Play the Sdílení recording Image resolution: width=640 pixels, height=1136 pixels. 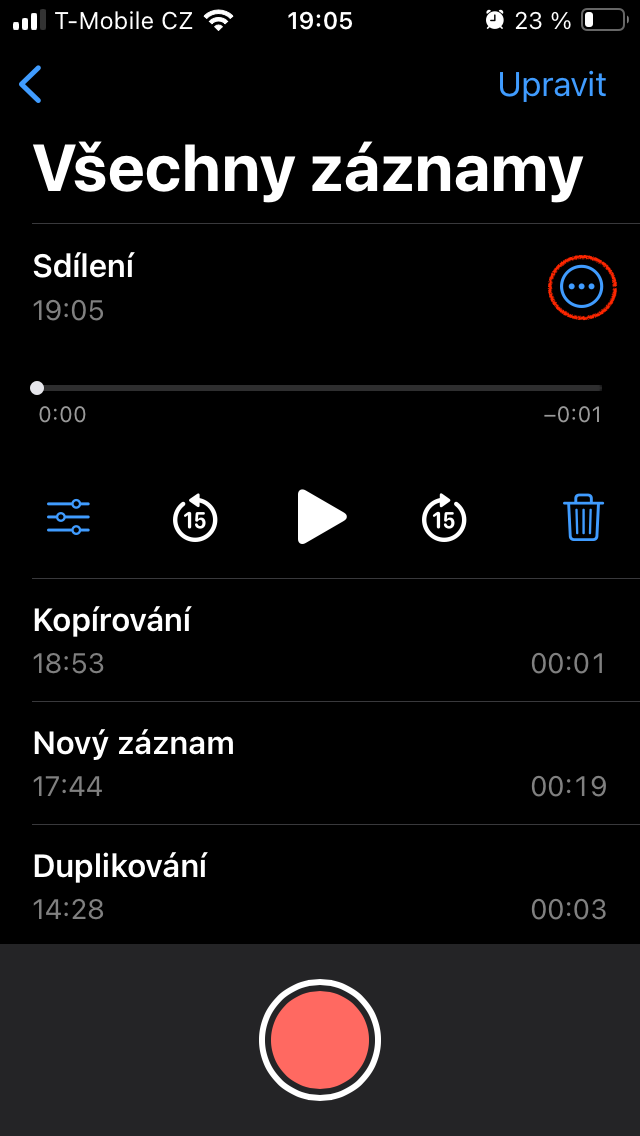click(320, 518)
